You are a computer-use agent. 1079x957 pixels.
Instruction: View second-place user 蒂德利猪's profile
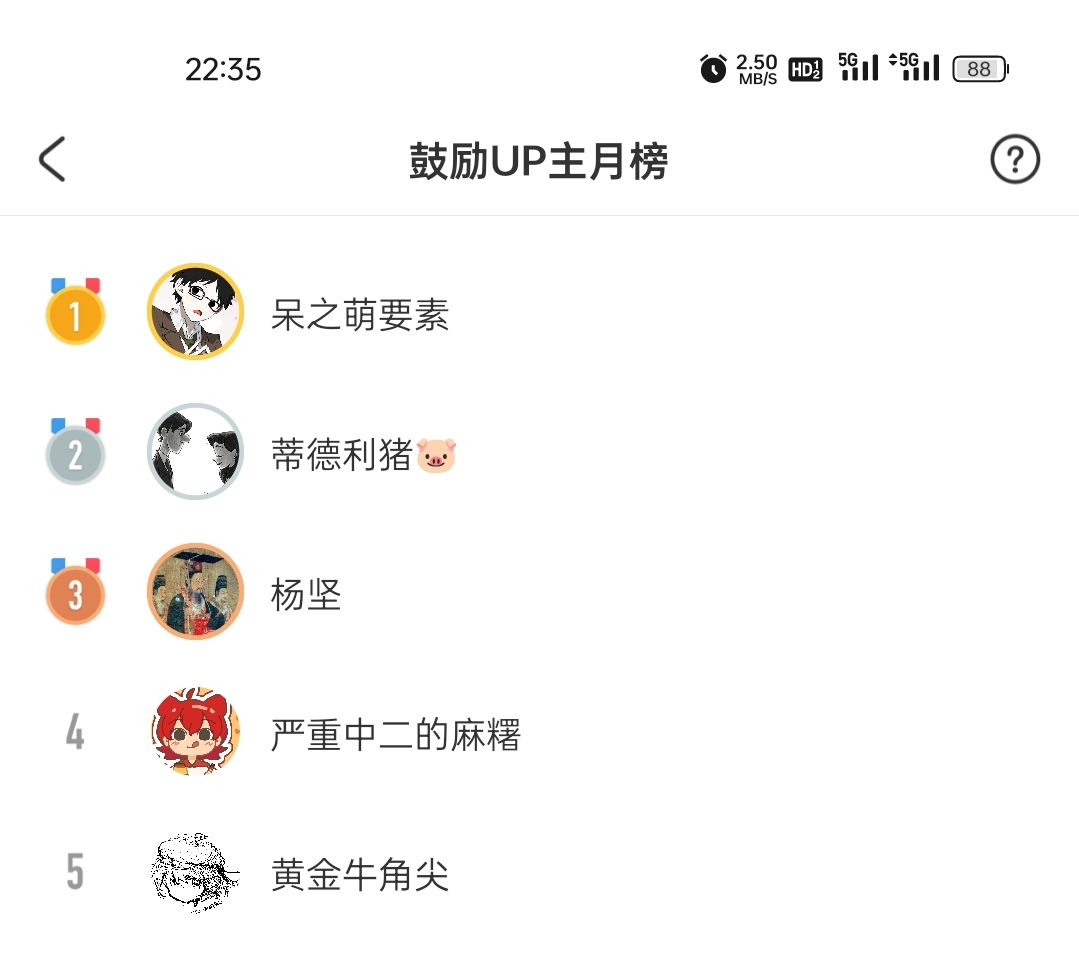point(362,455)
